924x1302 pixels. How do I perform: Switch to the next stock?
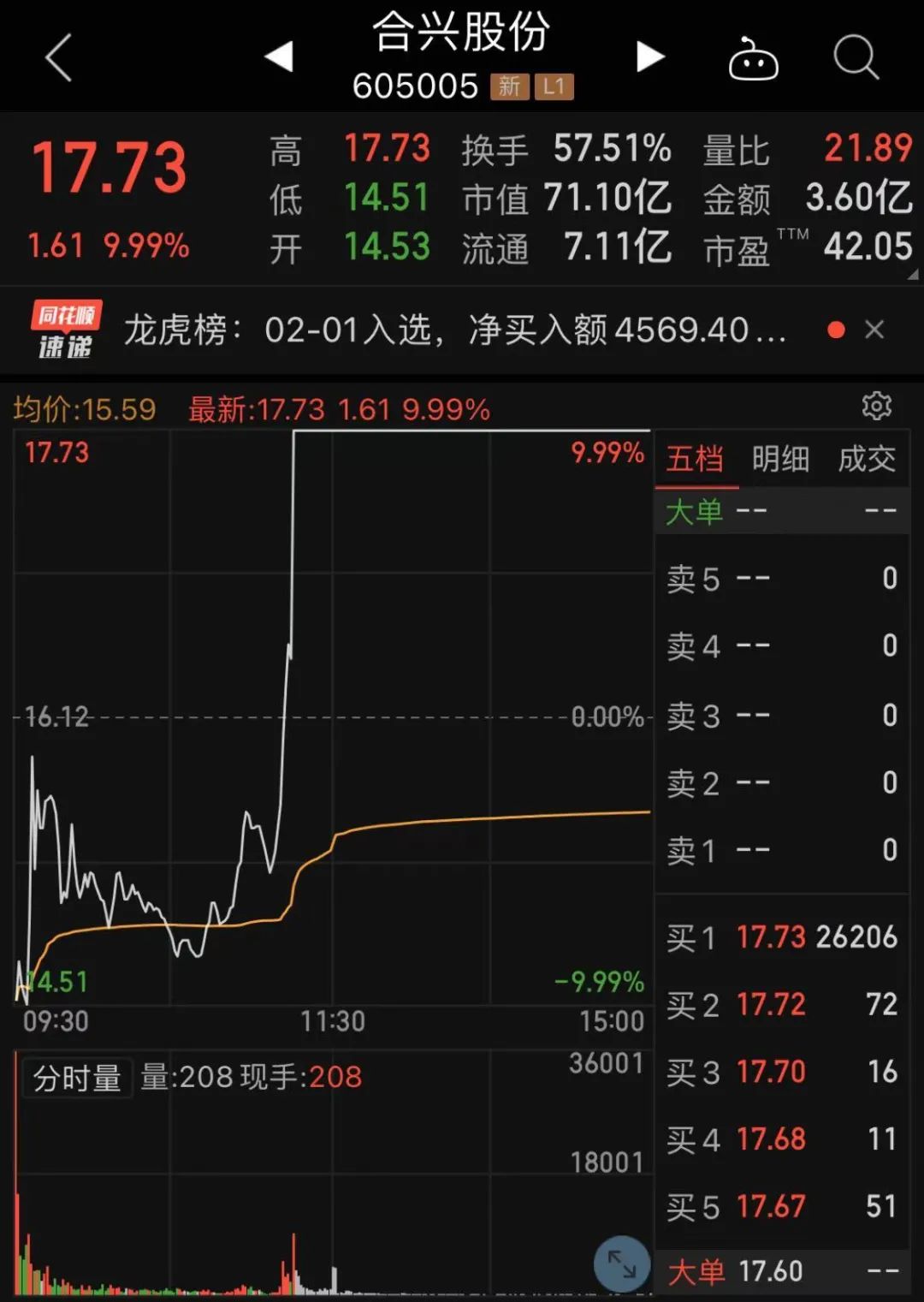(650, 57)
